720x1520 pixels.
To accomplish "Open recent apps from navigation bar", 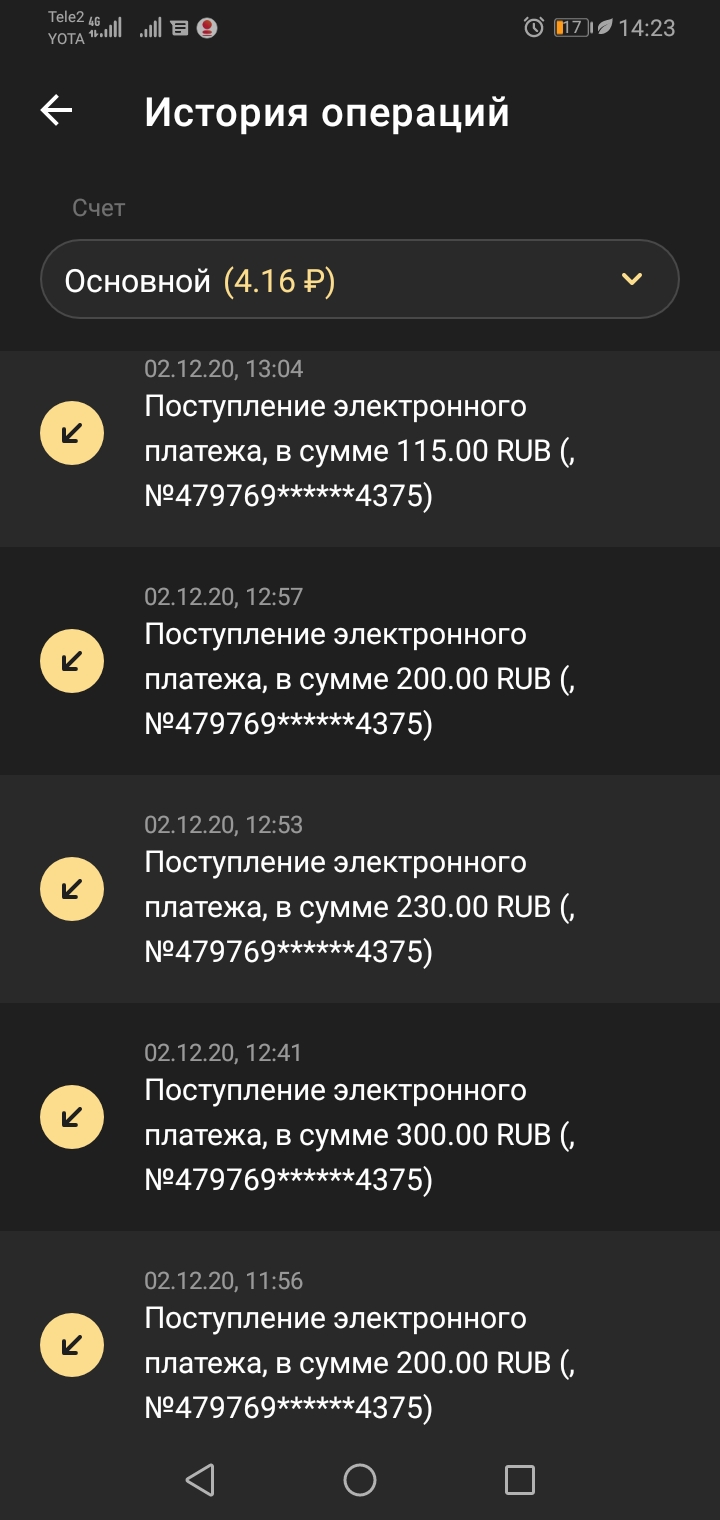I will (519, 1479).
